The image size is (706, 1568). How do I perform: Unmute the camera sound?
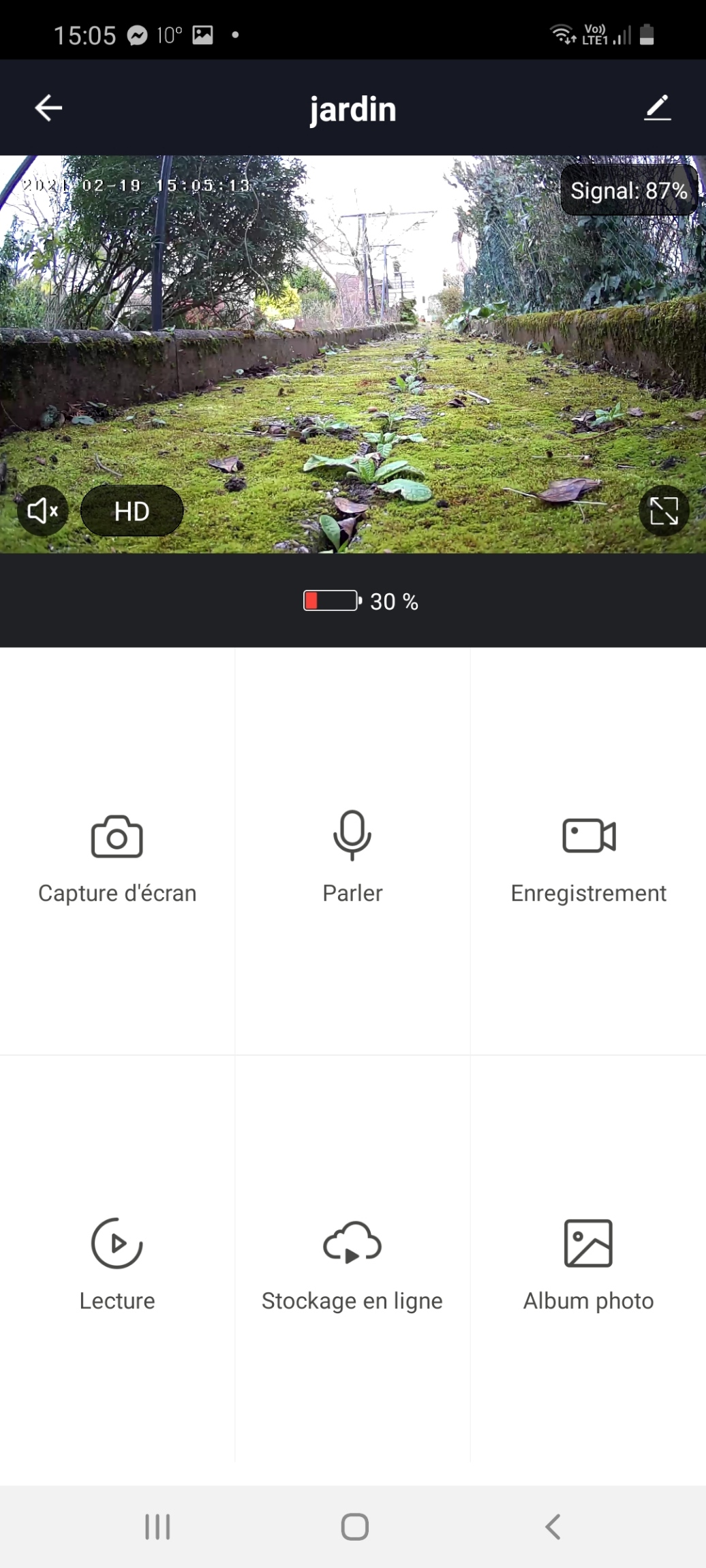click(x=42, y=511)
